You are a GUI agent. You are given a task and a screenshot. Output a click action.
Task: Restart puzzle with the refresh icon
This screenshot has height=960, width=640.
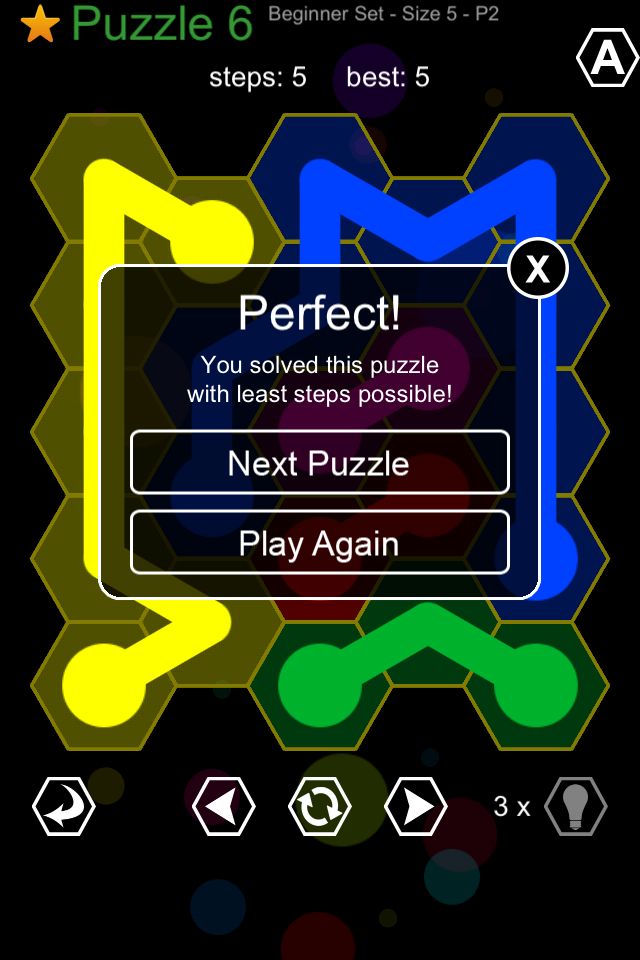pyautogui.click(x=320, y=806)
